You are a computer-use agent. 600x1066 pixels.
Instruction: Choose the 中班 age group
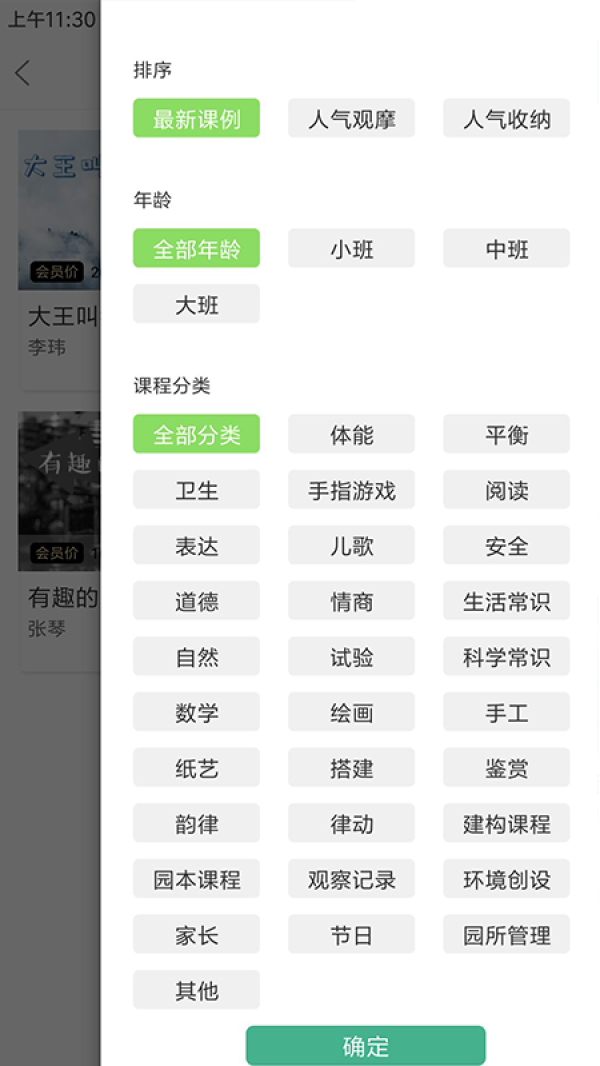point(506,248)
